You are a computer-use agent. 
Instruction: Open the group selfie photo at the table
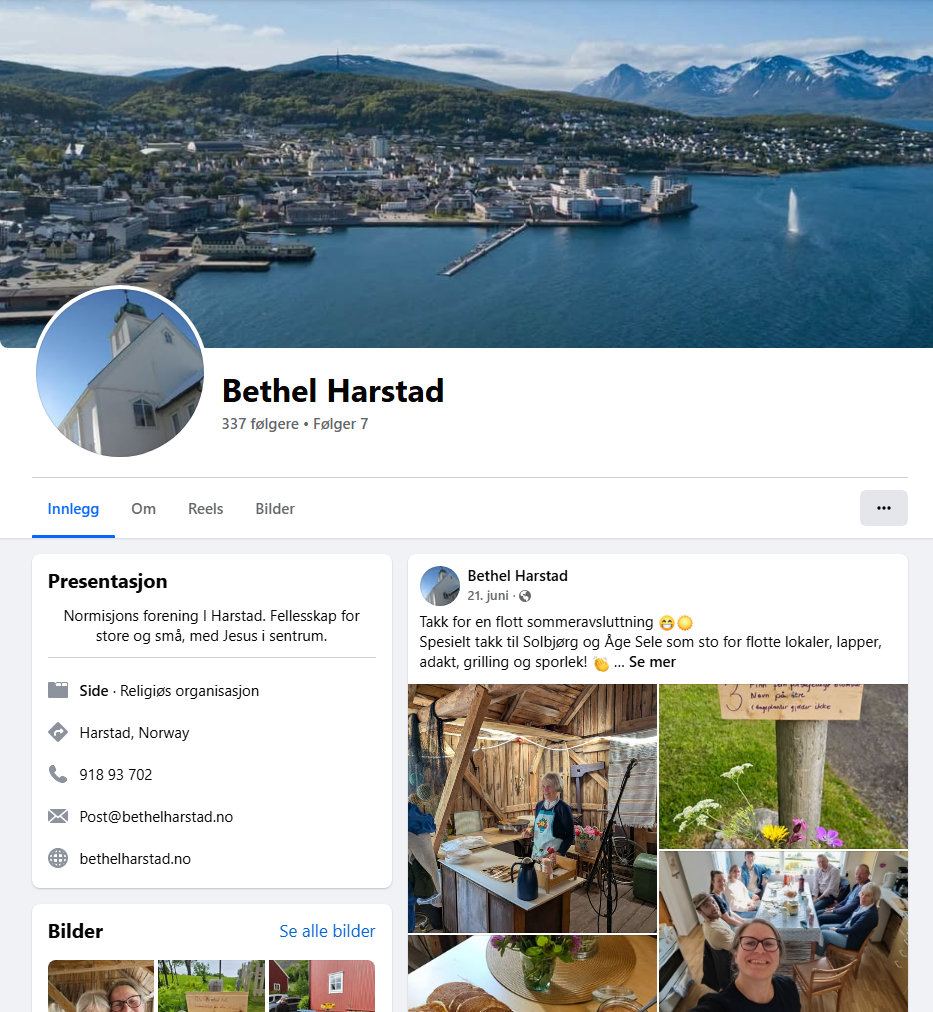pyautogui.click(x=783, y=931)
